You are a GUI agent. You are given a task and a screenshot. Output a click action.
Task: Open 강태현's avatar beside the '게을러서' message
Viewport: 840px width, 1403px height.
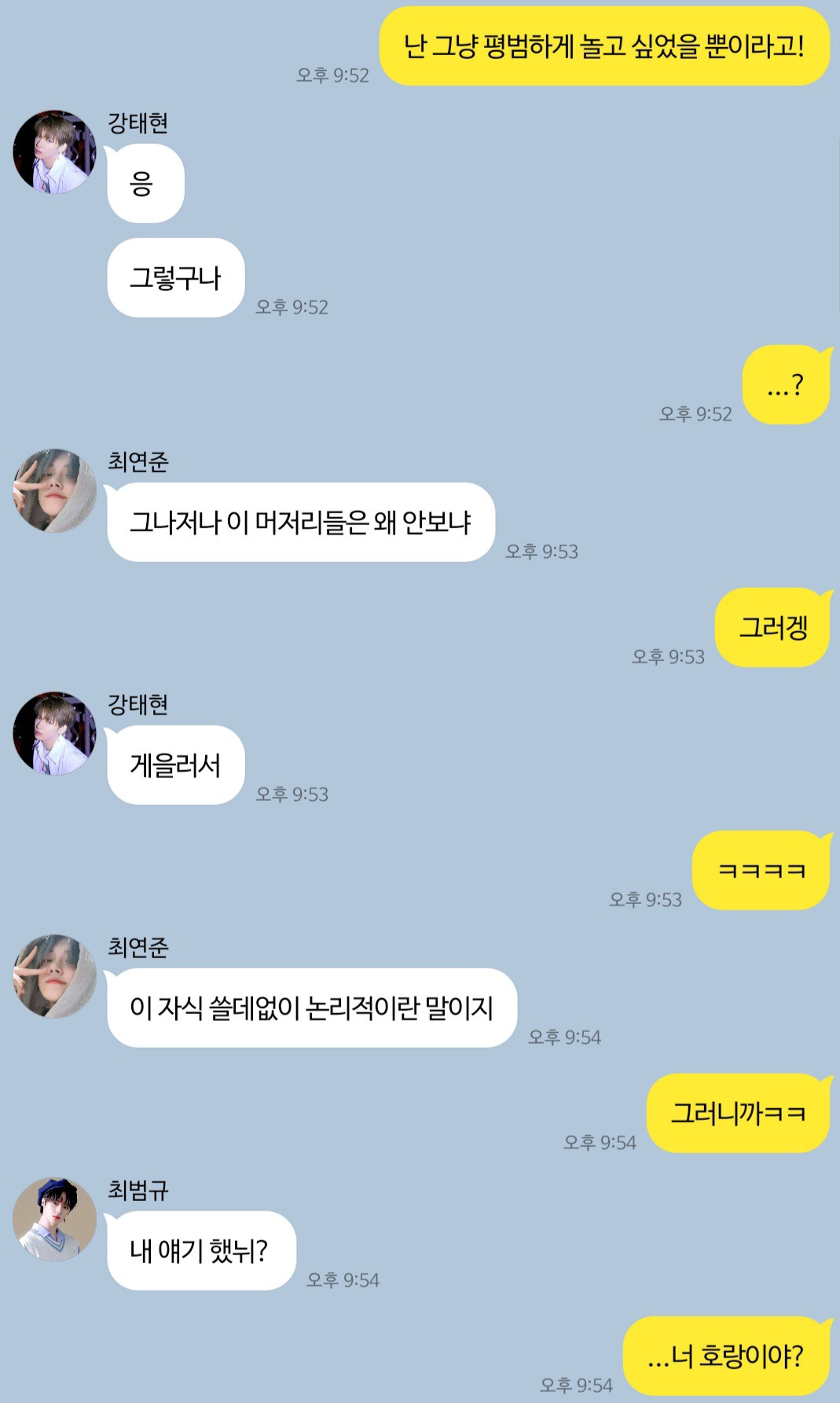pyautogui.click(x=54, y=733)
